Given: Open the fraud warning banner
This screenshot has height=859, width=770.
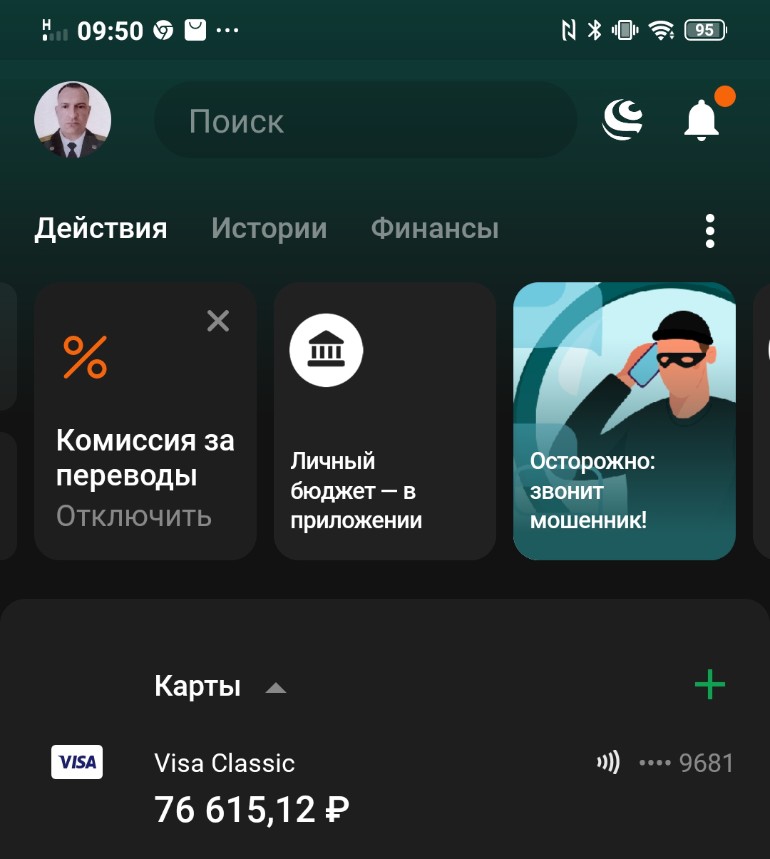Looking at the screenshot, I should pyautogui.click(x=624, y=419).
